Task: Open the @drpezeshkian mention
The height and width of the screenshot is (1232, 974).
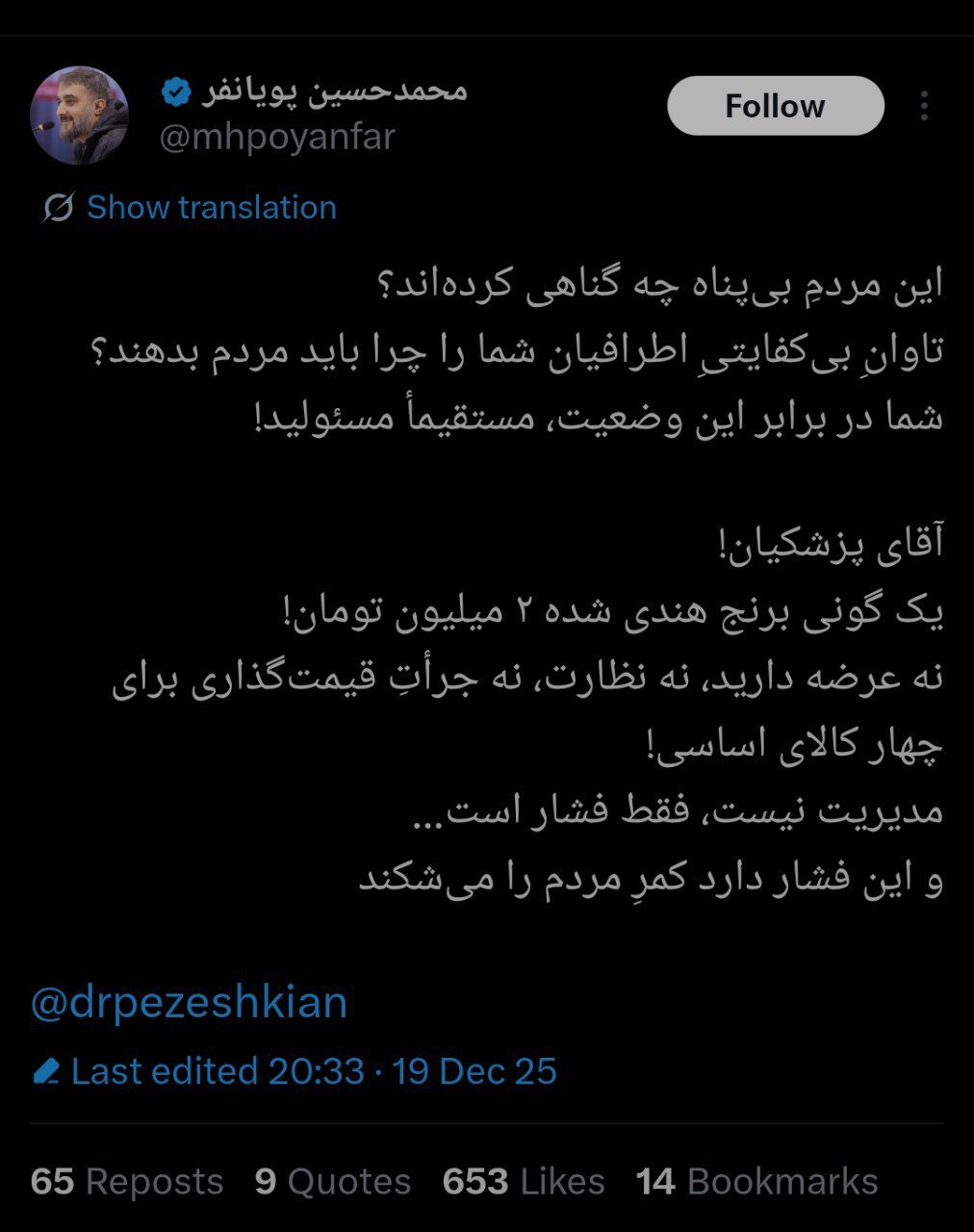Action: click(189, 1002)
